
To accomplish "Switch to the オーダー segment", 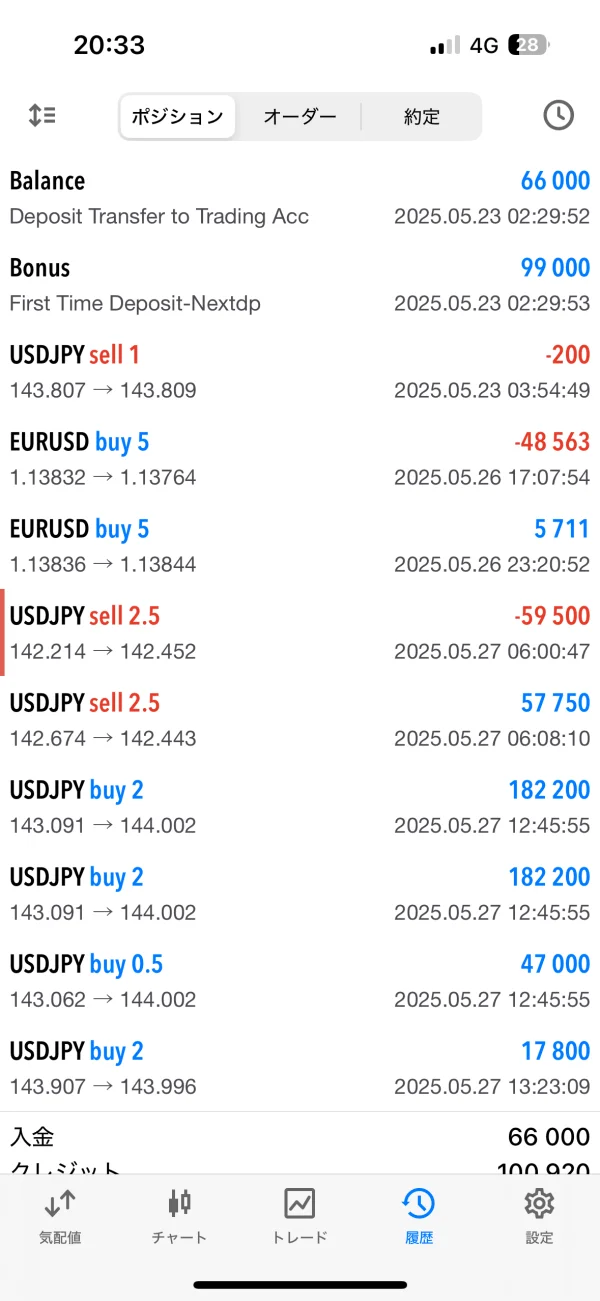I will pos(300,116).
